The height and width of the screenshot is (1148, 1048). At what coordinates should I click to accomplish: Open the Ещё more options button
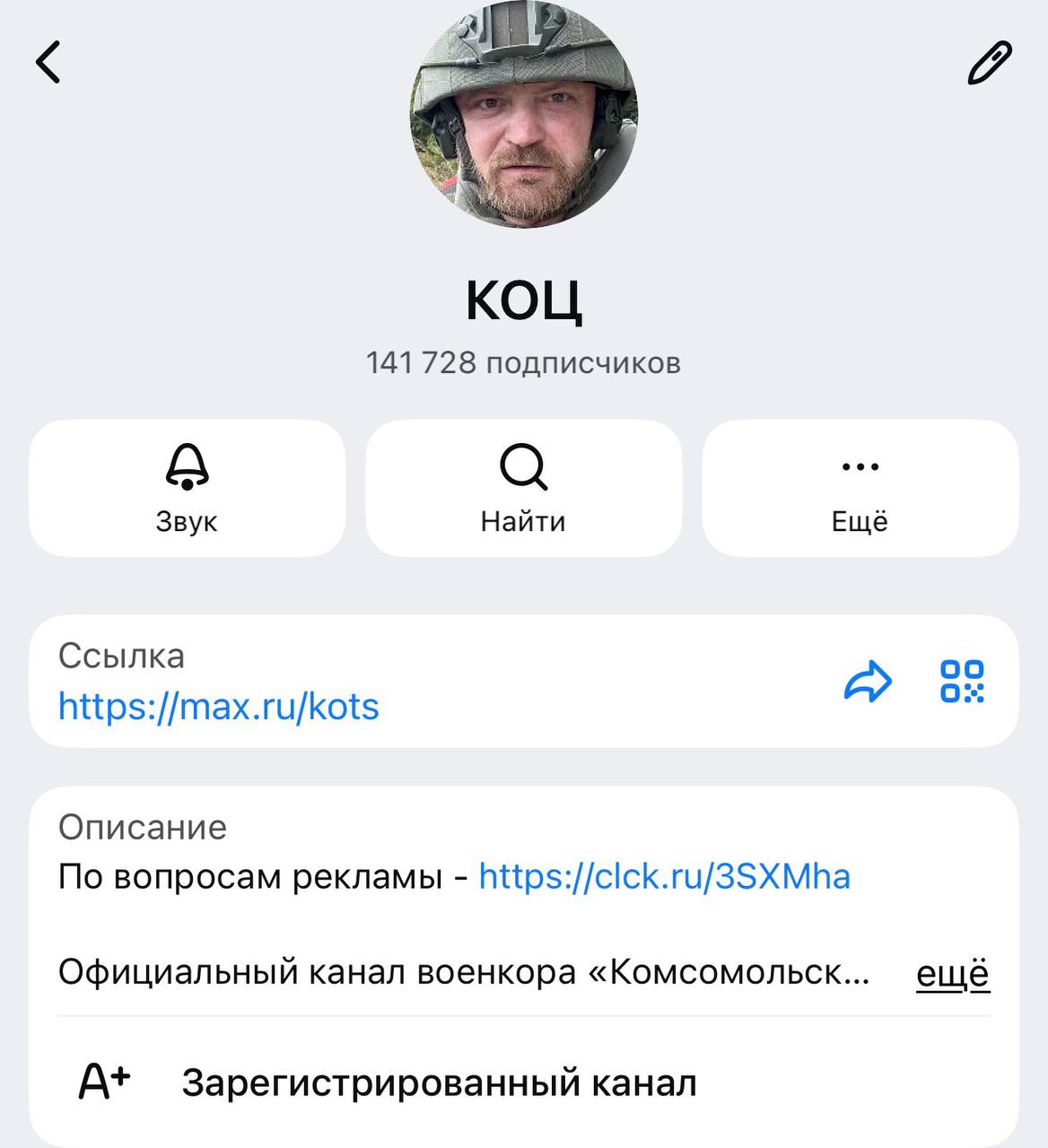[860, 488]
